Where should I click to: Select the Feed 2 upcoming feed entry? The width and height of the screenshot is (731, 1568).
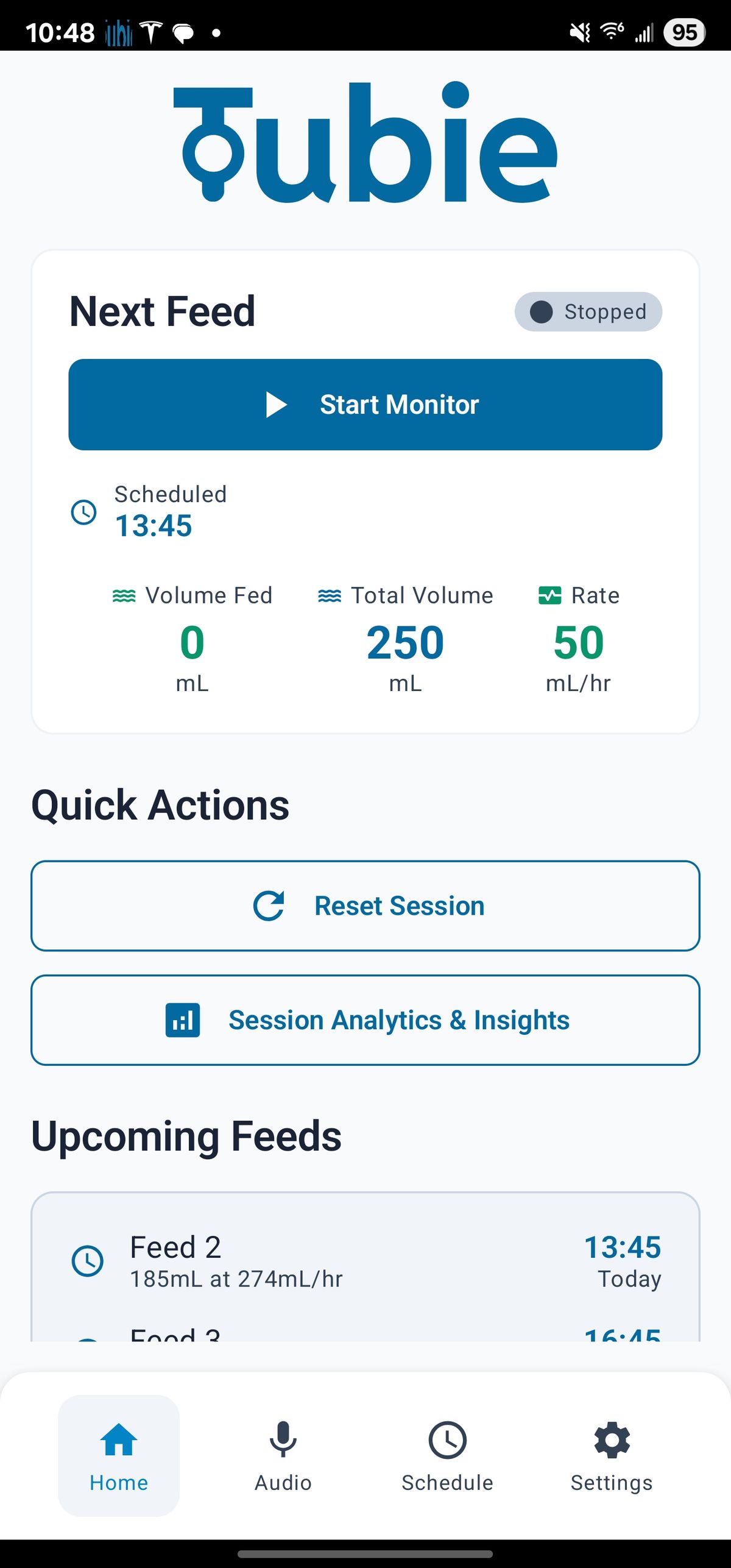tap(365, 1261)
